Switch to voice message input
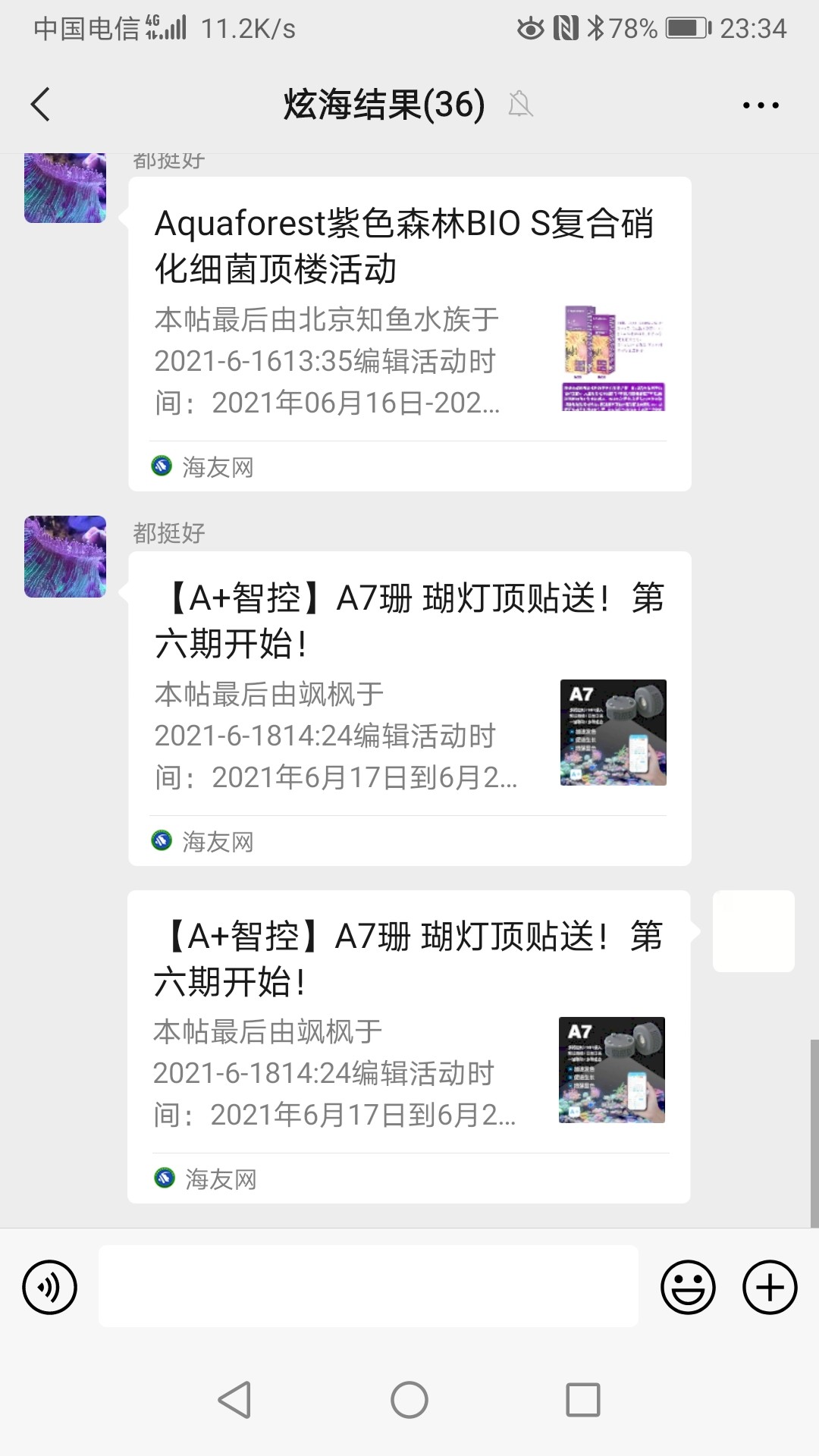Viewport: 819px width, 1456px height. (50, 1287)
